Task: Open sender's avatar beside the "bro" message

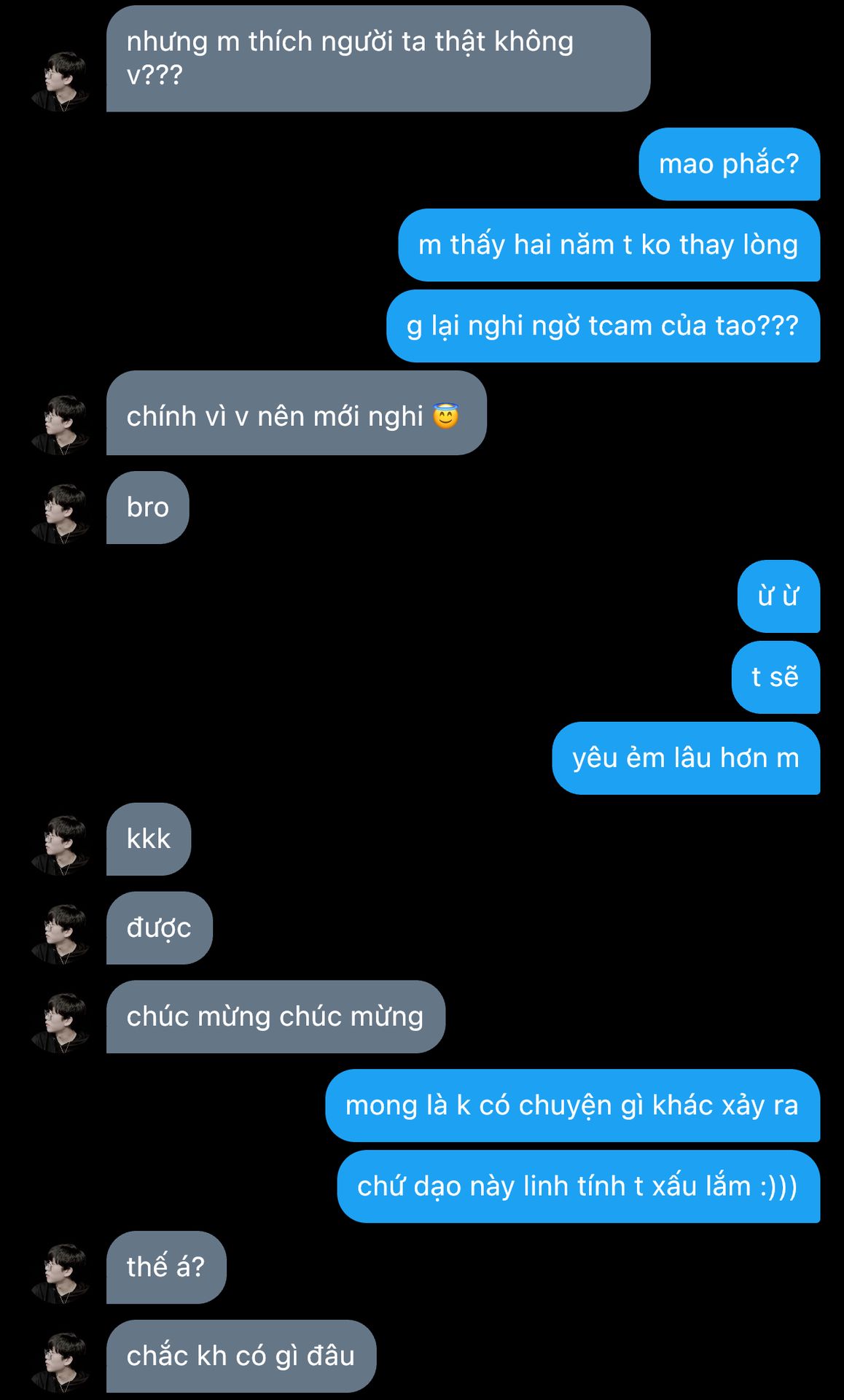Action: 61,513
